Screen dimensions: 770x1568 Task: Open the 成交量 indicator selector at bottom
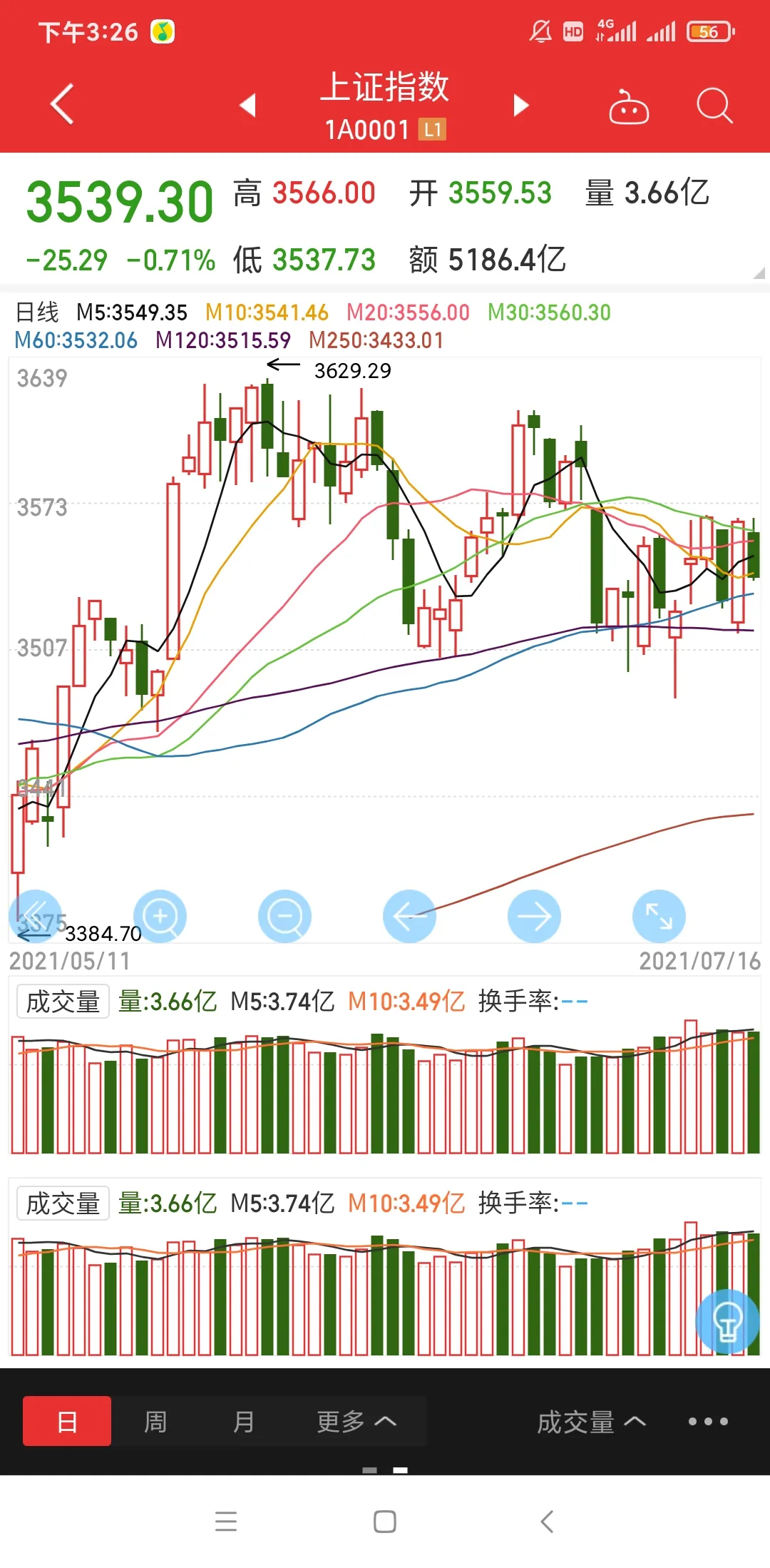click(x=591, y=1422)
